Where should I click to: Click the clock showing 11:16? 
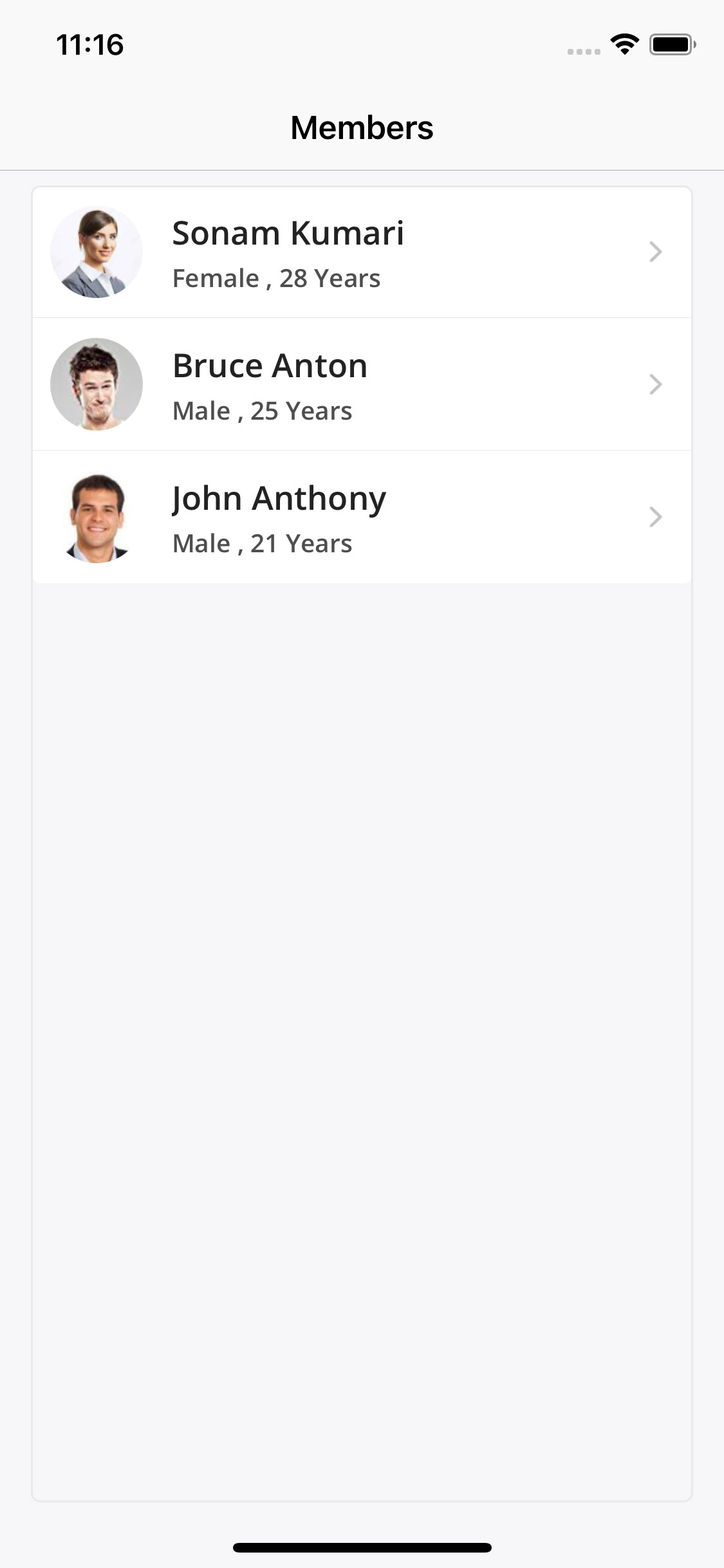tap(89, 45)
